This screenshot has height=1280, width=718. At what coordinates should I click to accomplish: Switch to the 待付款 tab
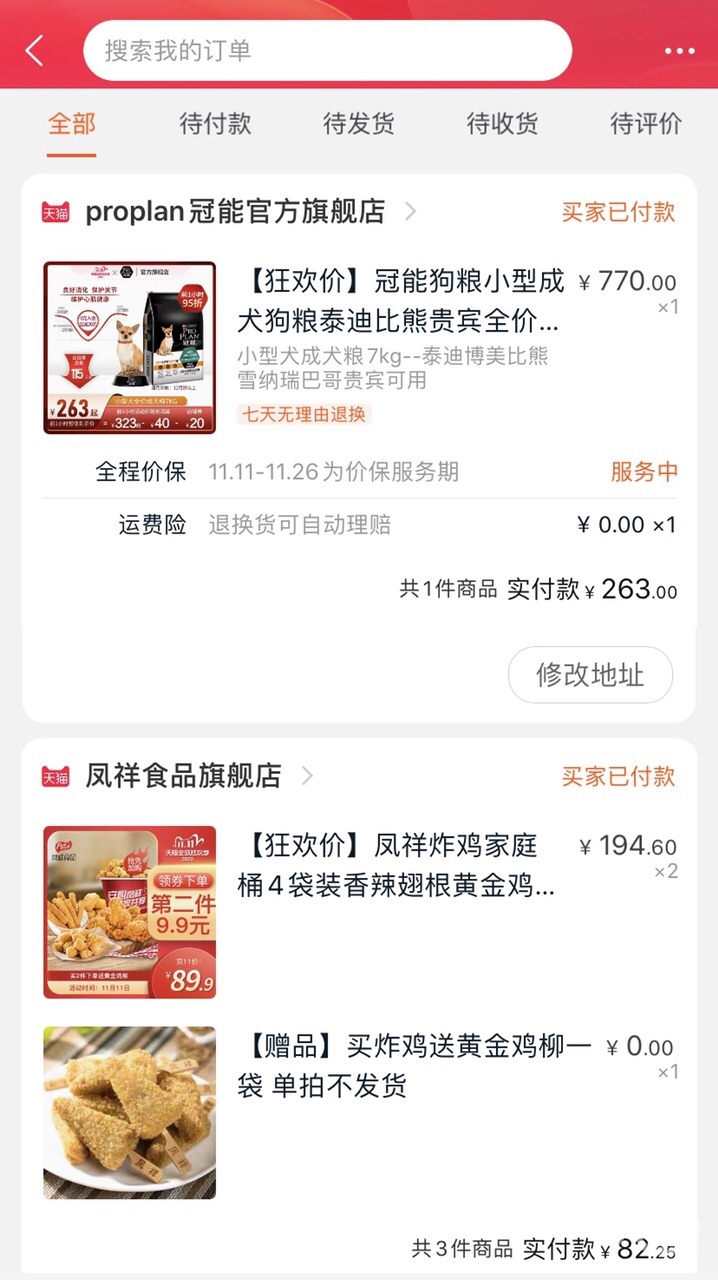click(x=215, y=124)
